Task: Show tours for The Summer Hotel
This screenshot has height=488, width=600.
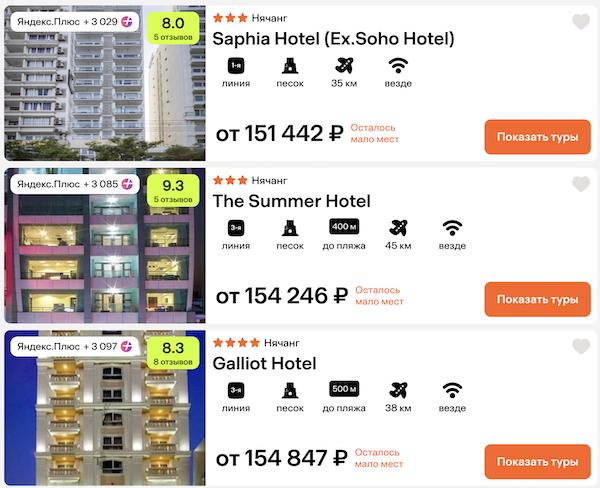Action: click(x=537, y=299)
